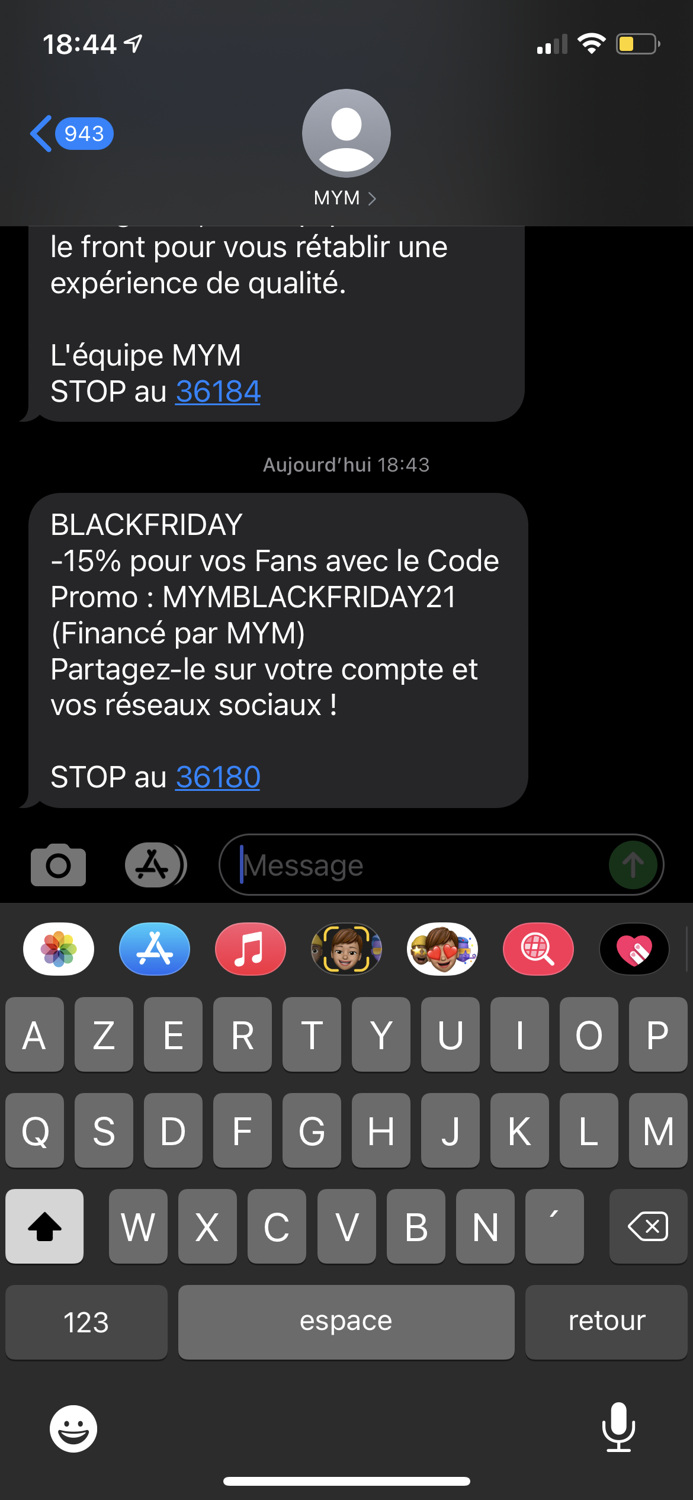This screenshot has width=693, height=1500.
Task: Open the #images search app
Action: point(538,949)
